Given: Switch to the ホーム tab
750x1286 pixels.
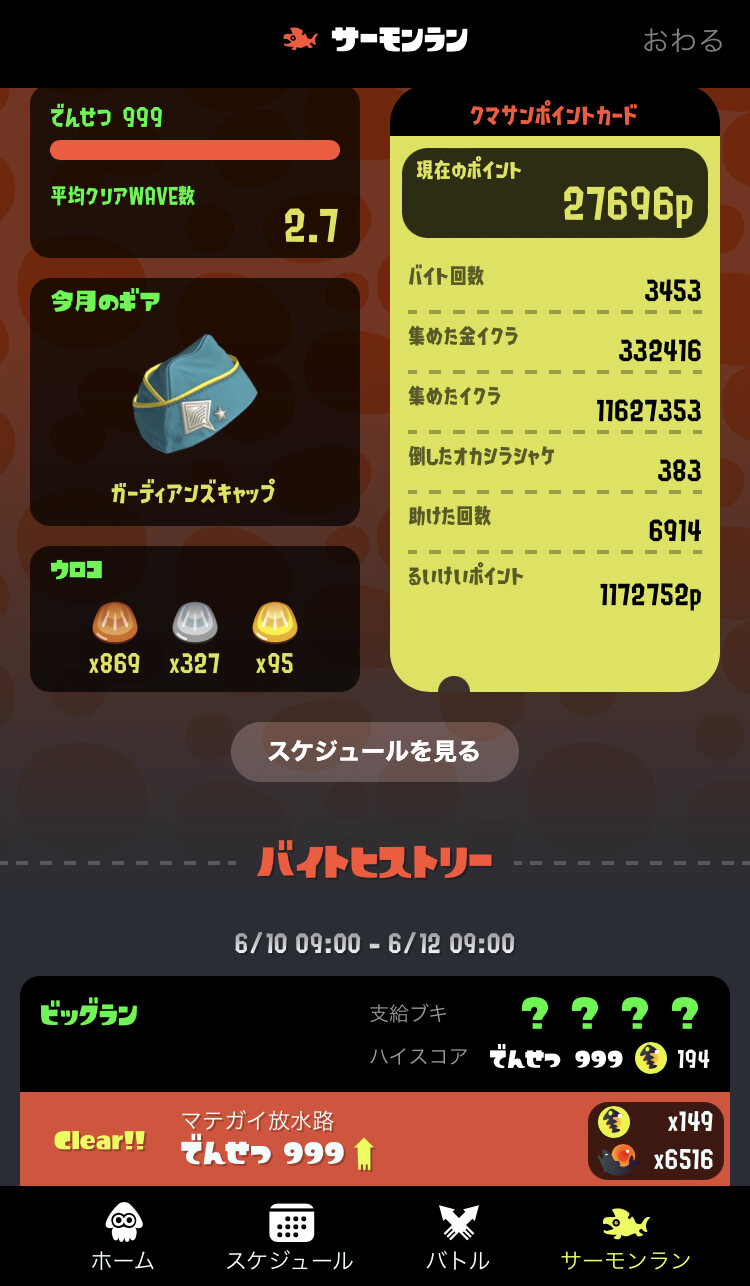Looking at the screenshot, I should (123, 1236).
